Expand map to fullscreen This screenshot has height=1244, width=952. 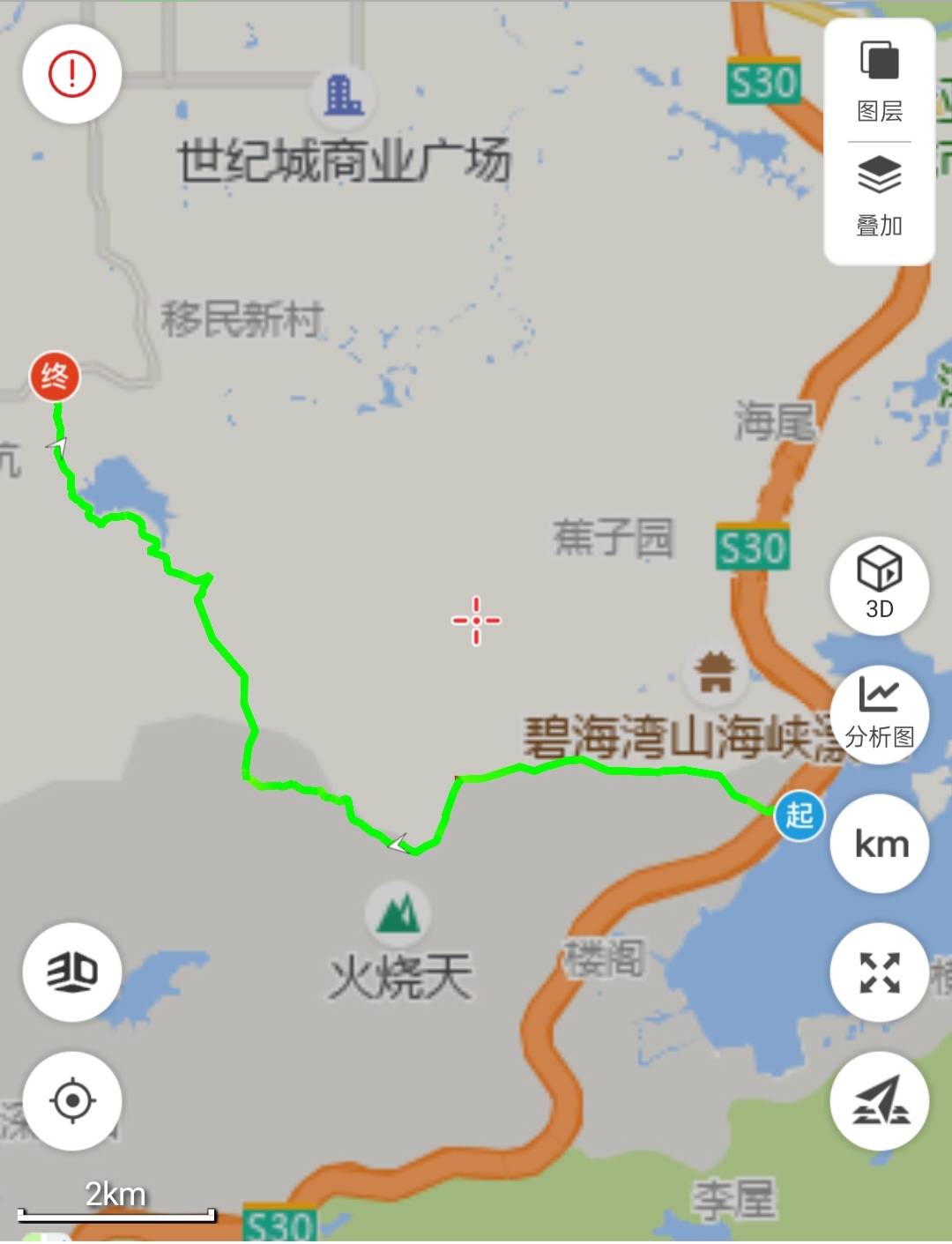click(x=879, y=972)
